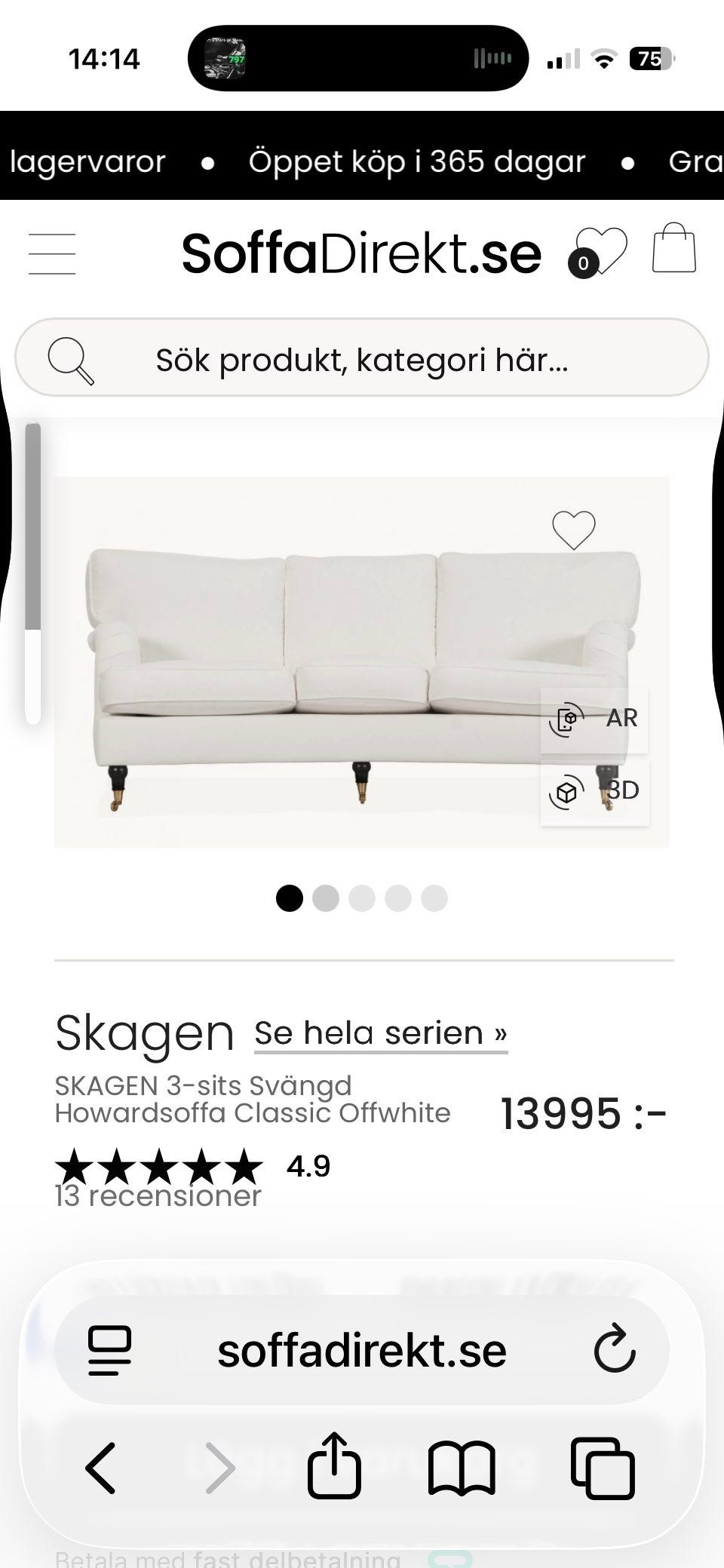This screenshot has height=1568, width=724.
Task: Open the hamburger navigation menu
Action: (51, 253)
